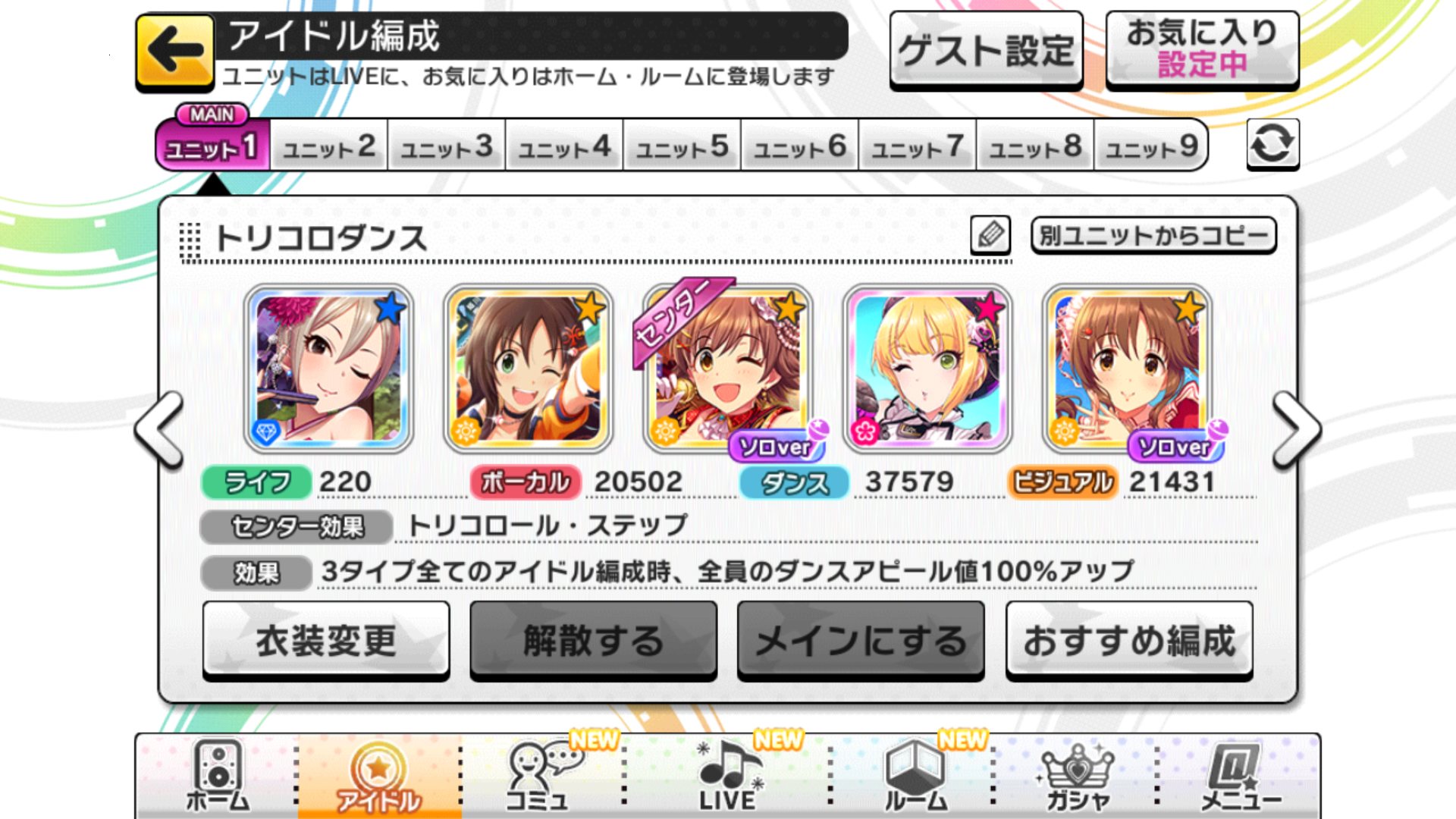Open ゲスト設定 guest settings
Screen dimensions: 1456x819
986,51
